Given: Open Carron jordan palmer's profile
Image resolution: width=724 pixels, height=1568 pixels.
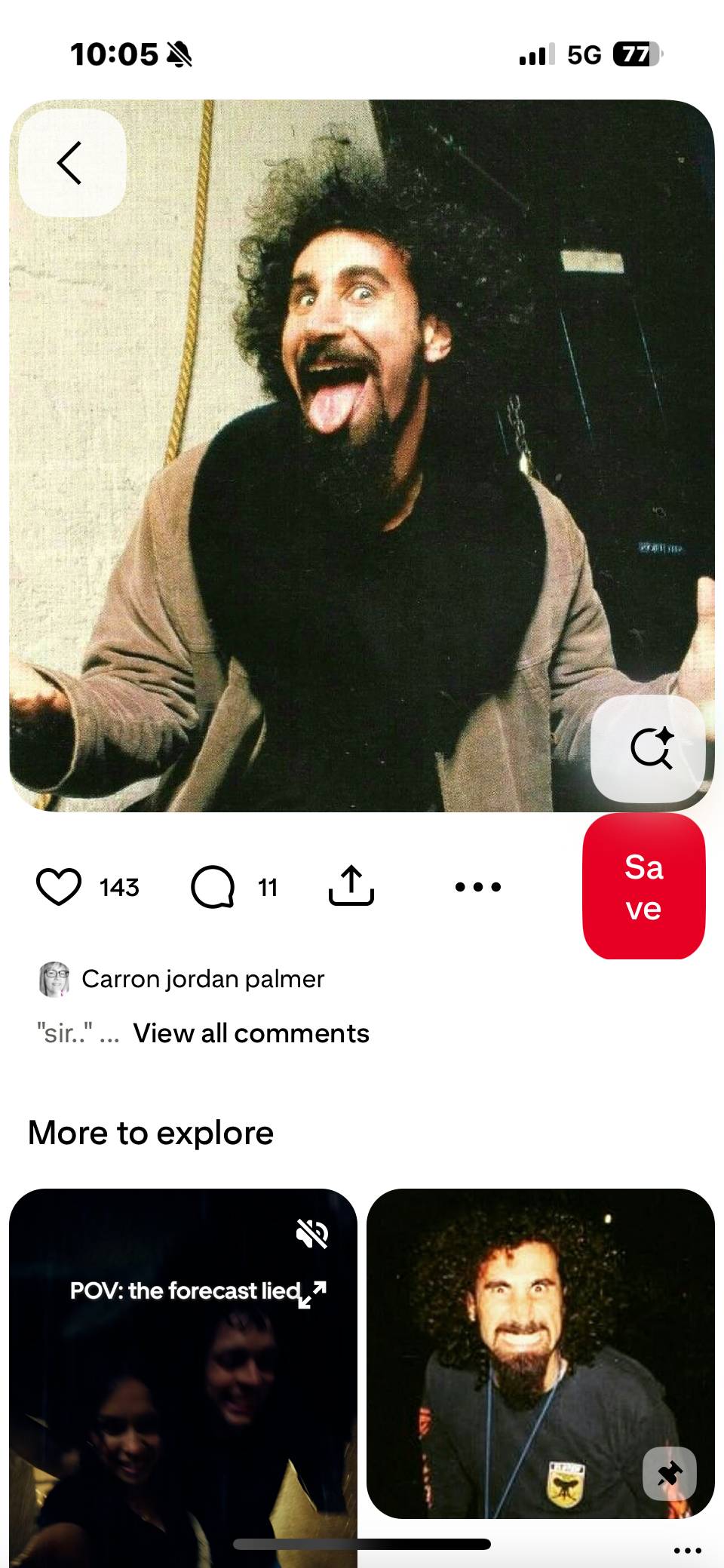Looking at the screenshot, I should click(x=181, y=979).
